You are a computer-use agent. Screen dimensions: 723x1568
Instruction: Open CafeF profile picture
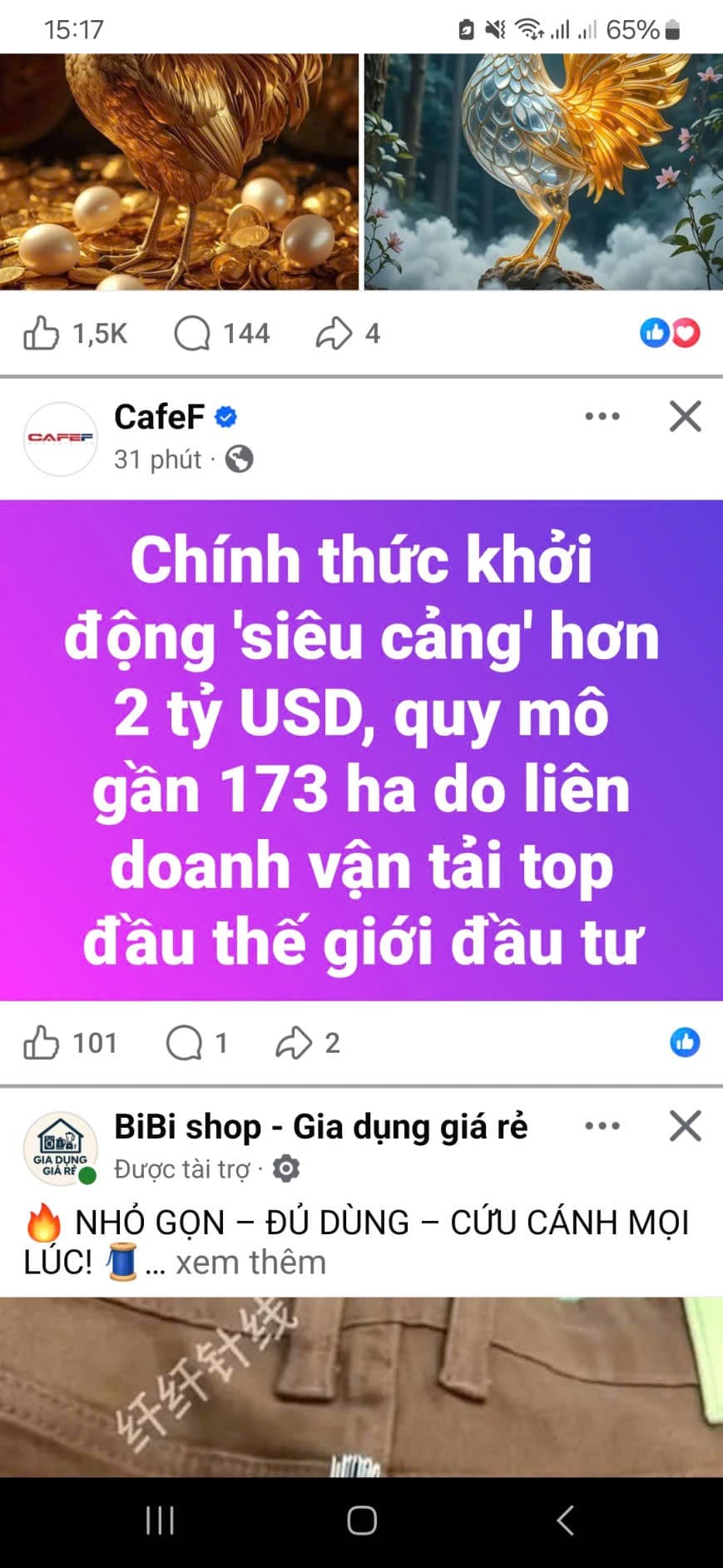pyautogui.click(x=61, y=439)
